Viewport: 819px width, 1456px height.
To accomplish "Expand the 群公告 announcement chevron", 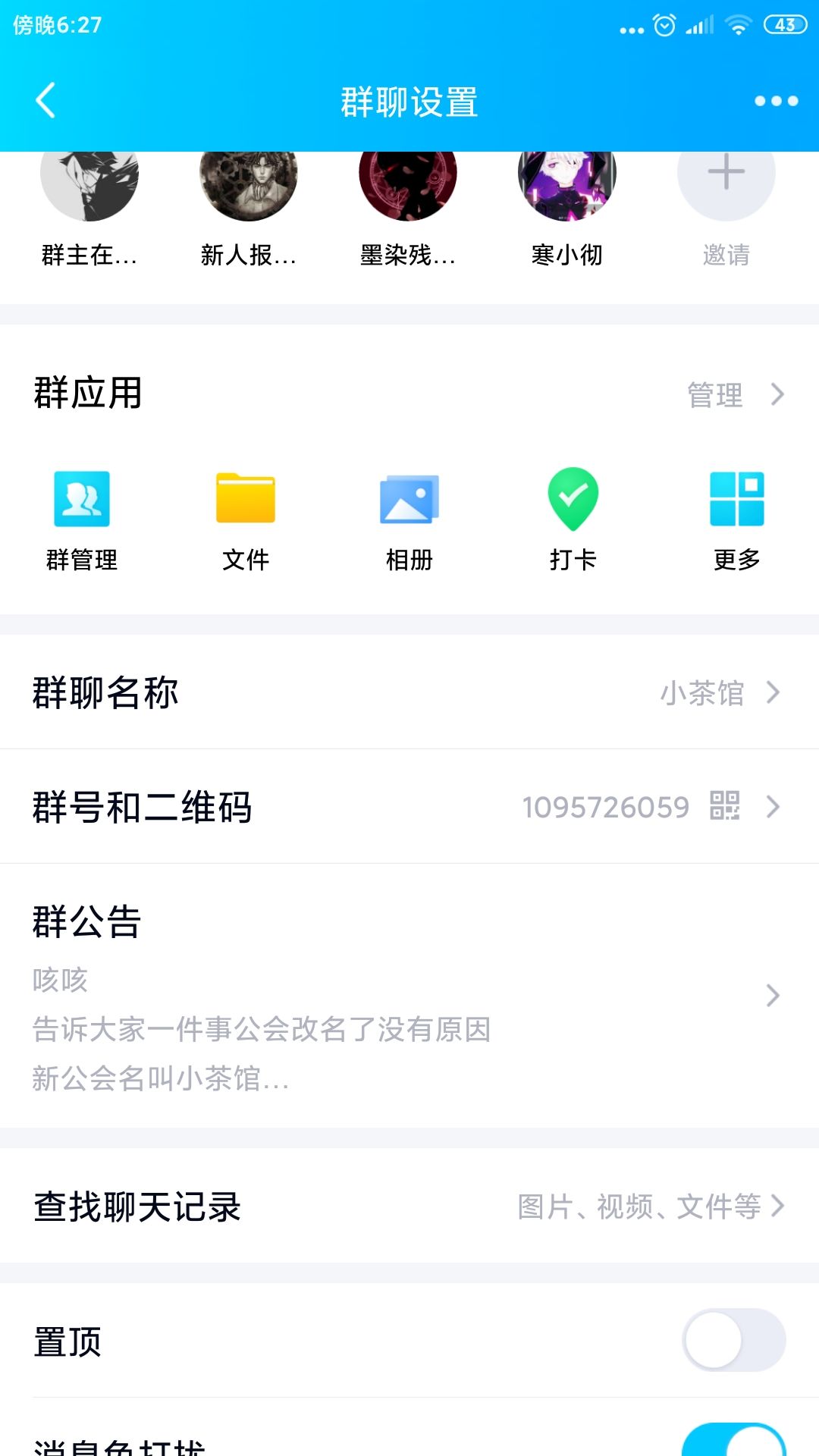I will (x=773, y=993).
